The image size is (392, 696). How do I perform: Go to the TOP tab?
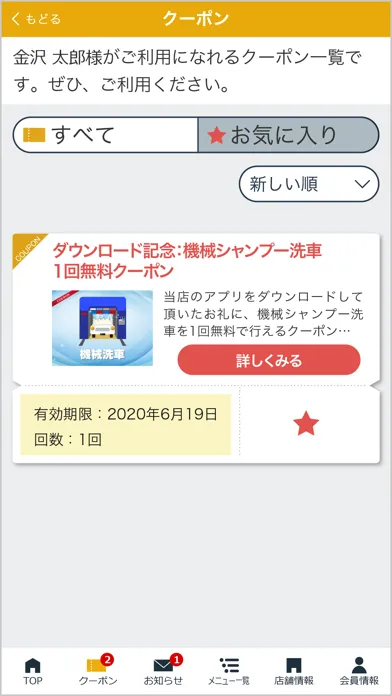(x=32, y=671)
